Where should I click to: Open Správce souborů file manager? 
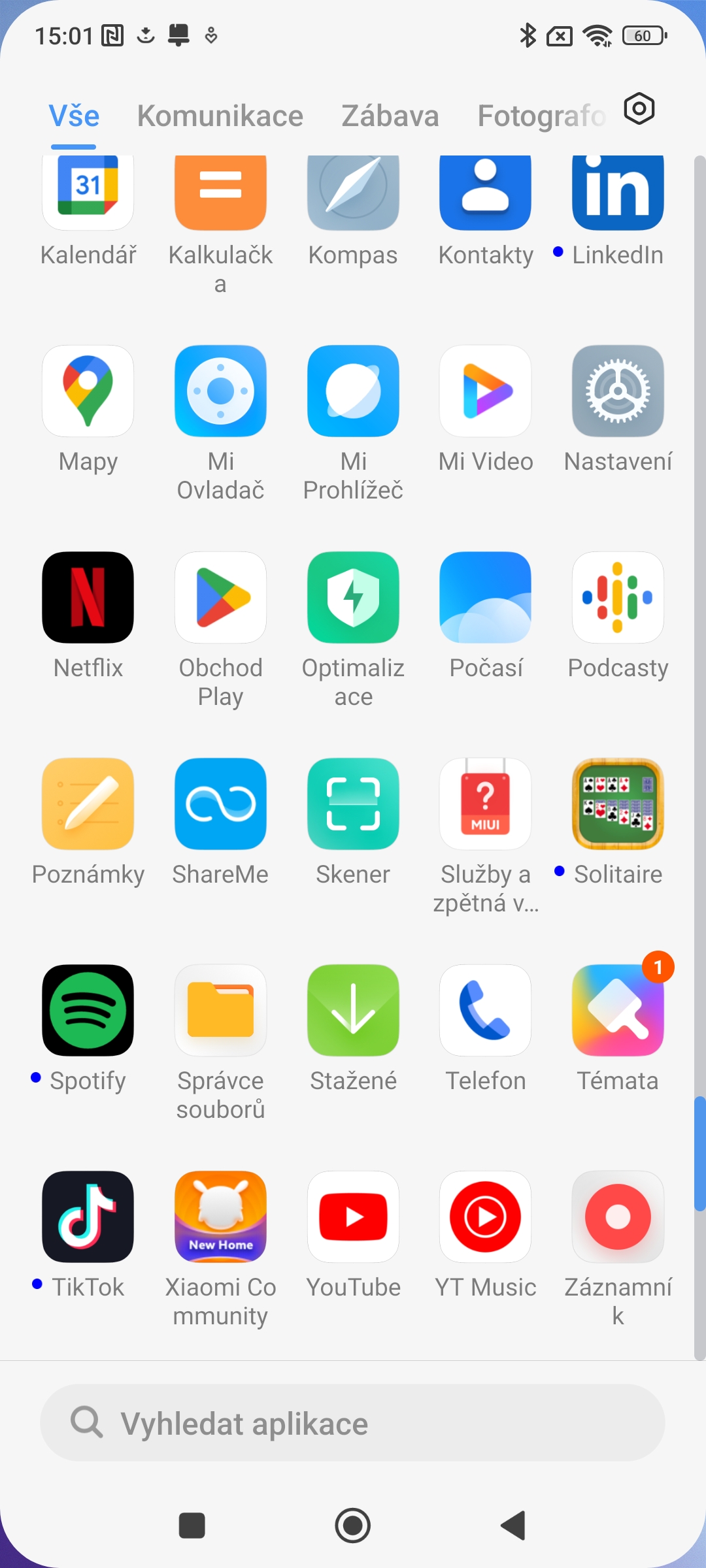point(220,1011)
